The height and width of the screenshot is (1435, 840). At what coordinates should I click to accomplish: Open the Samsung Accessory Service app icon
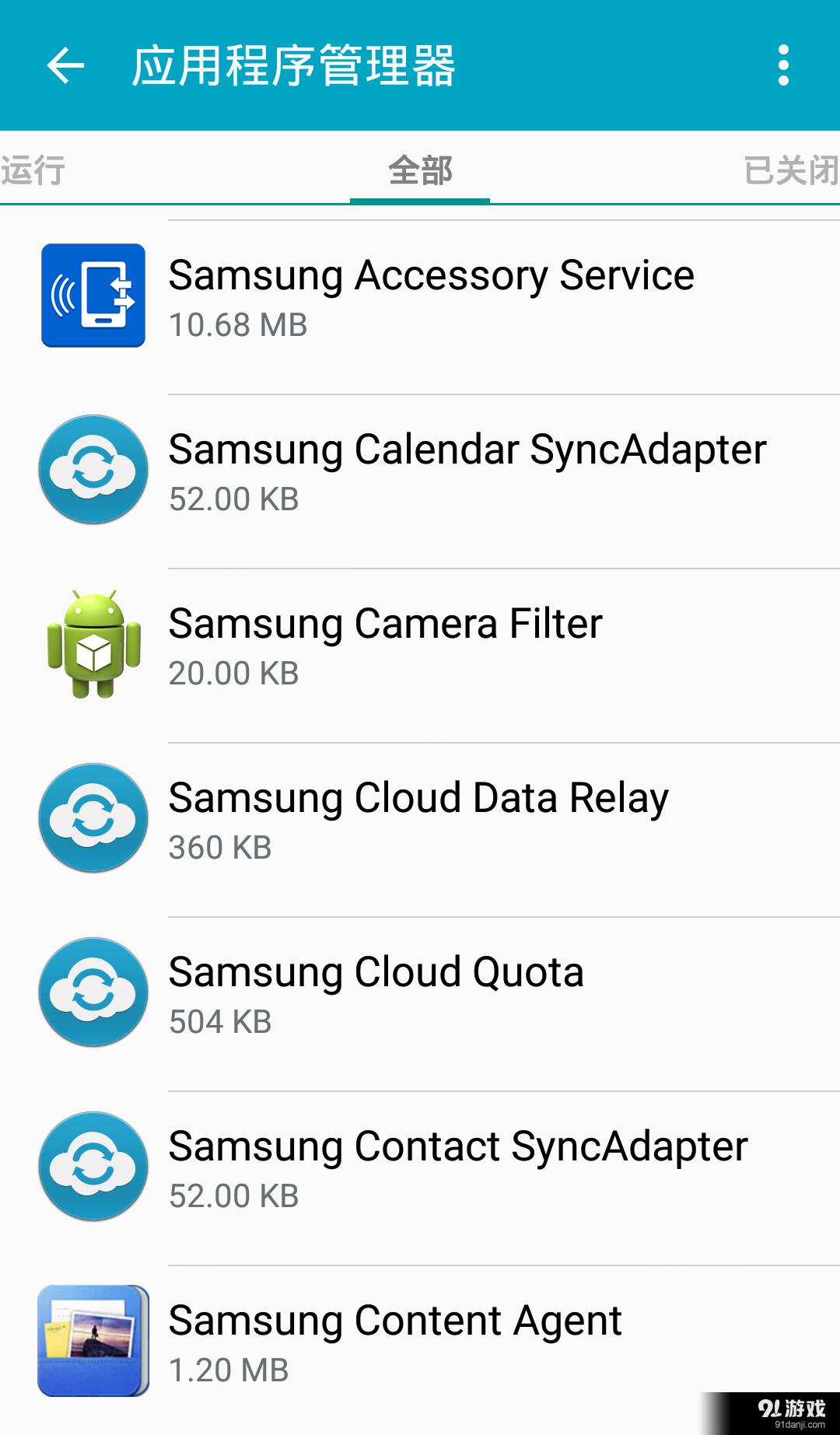93,294
